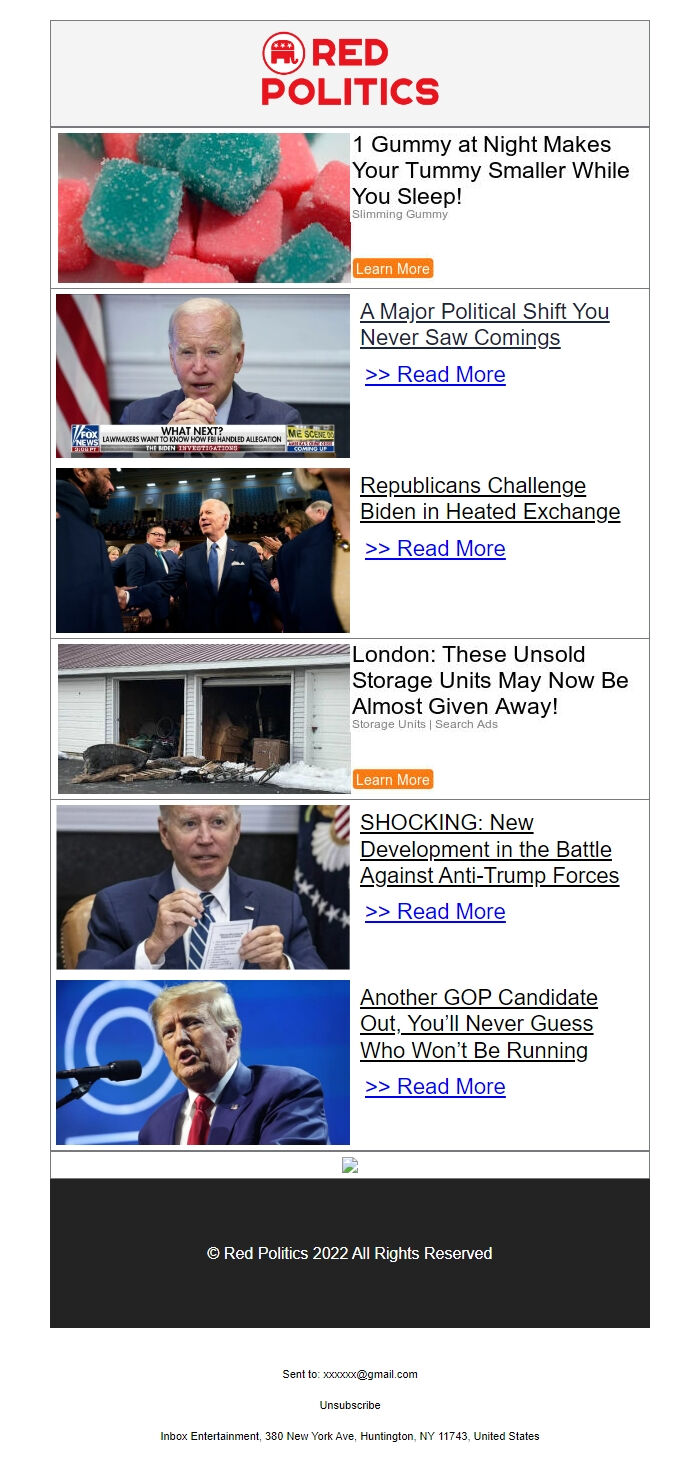The height and width of the screenshot is (1482, 700).
Task: Tap Read More under SHOCKING New Development
Action: point(435,912)
